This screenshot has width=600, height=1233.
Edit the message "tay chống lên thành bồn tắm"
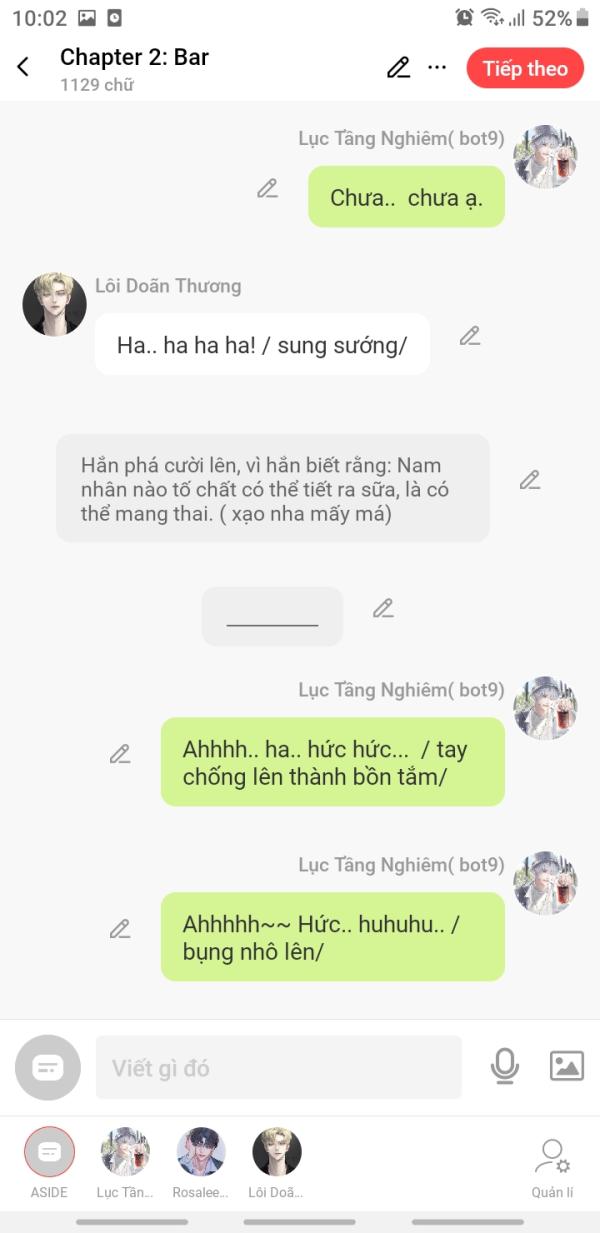pos(120,754)
